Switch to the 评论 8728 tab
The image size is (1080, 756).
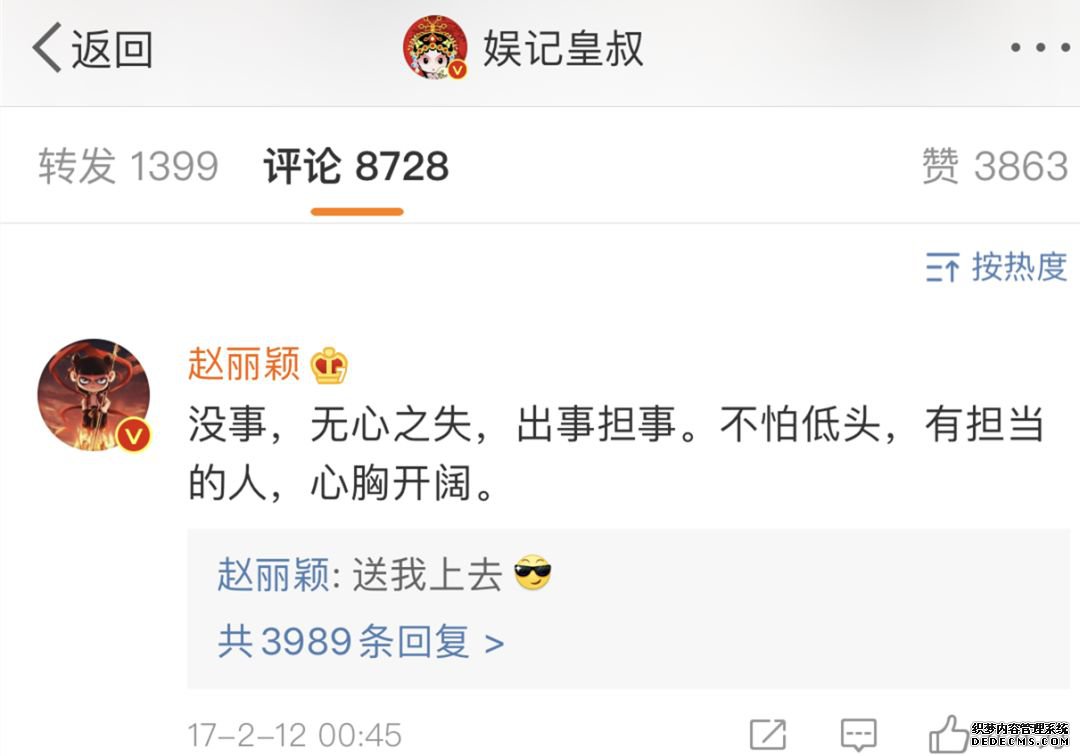(x=356, y=166)
